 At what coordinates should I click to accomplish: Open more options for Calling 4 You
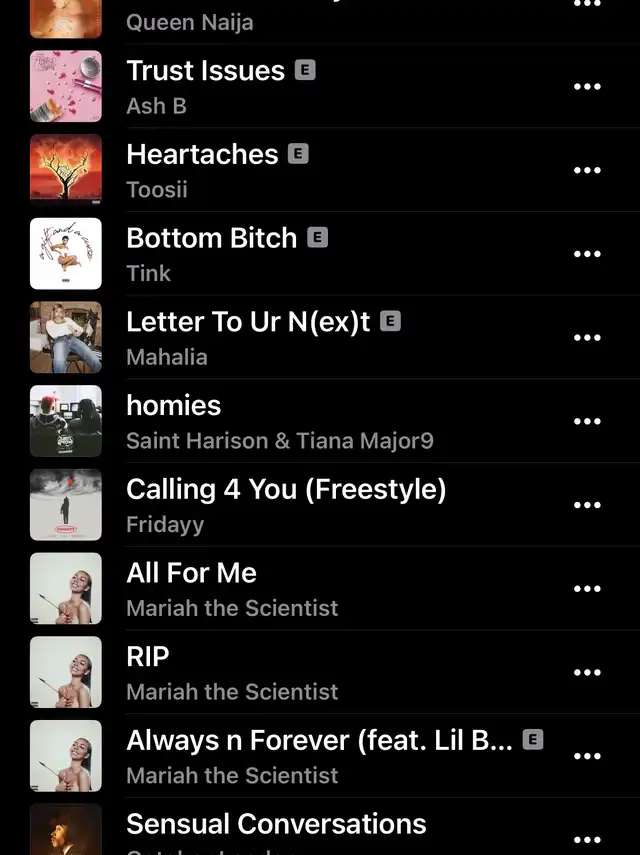tap(587, 505)
